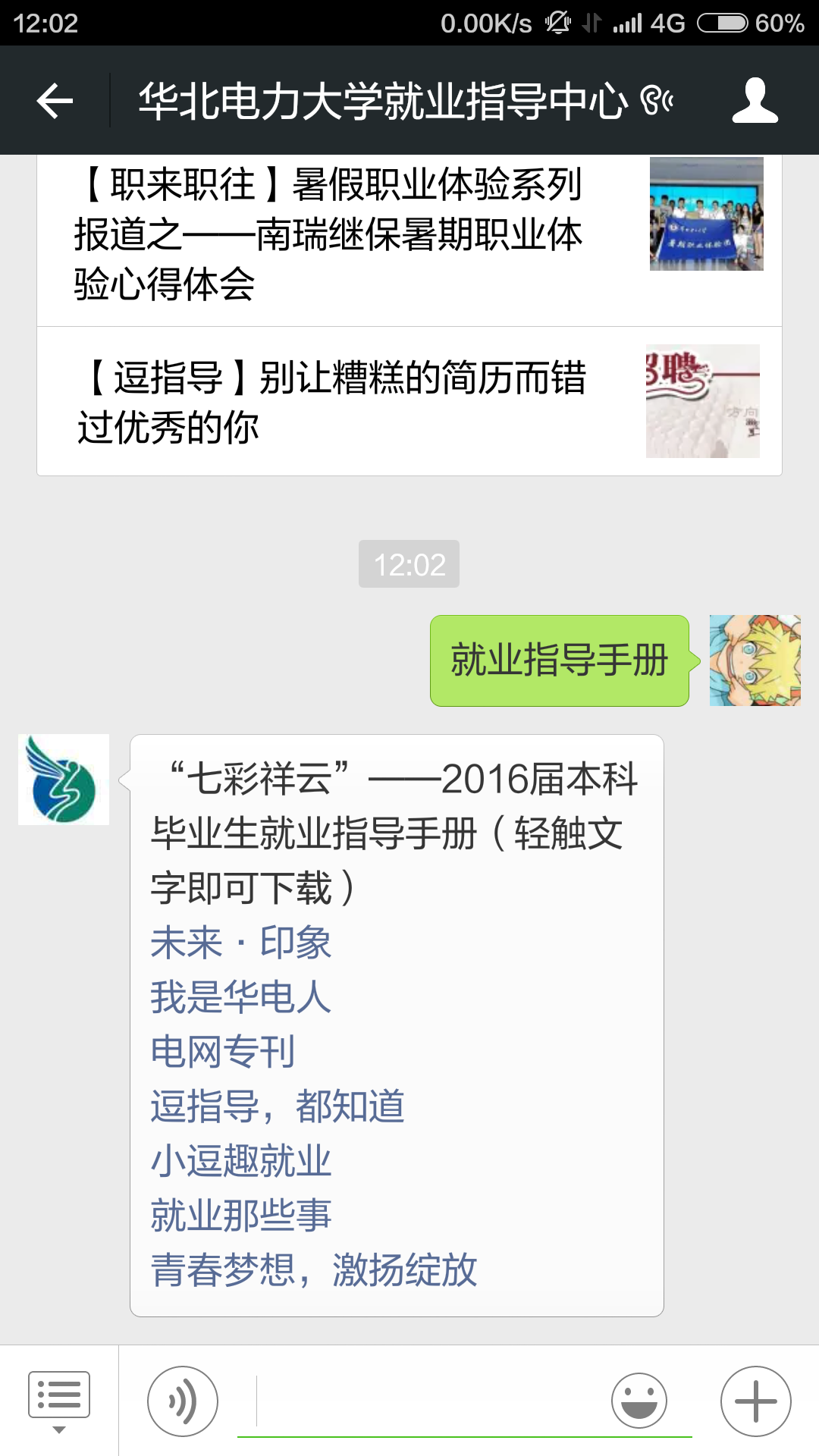Viewport: 819px width, 1456px height.
Task: Open the 青春梦想，激扬绽放 link
Action: coord(313,1270)
